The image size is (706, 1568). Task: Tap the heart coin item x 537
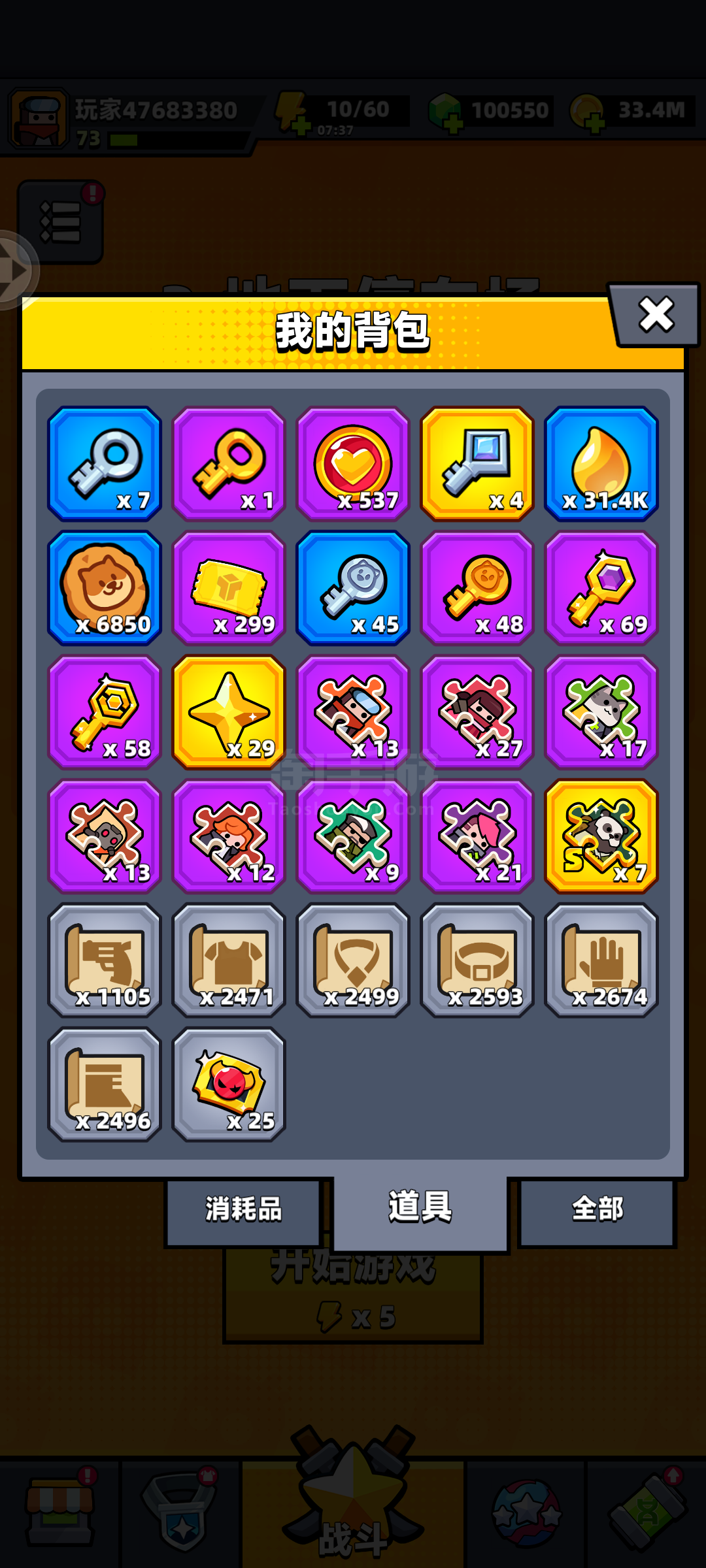353,464
